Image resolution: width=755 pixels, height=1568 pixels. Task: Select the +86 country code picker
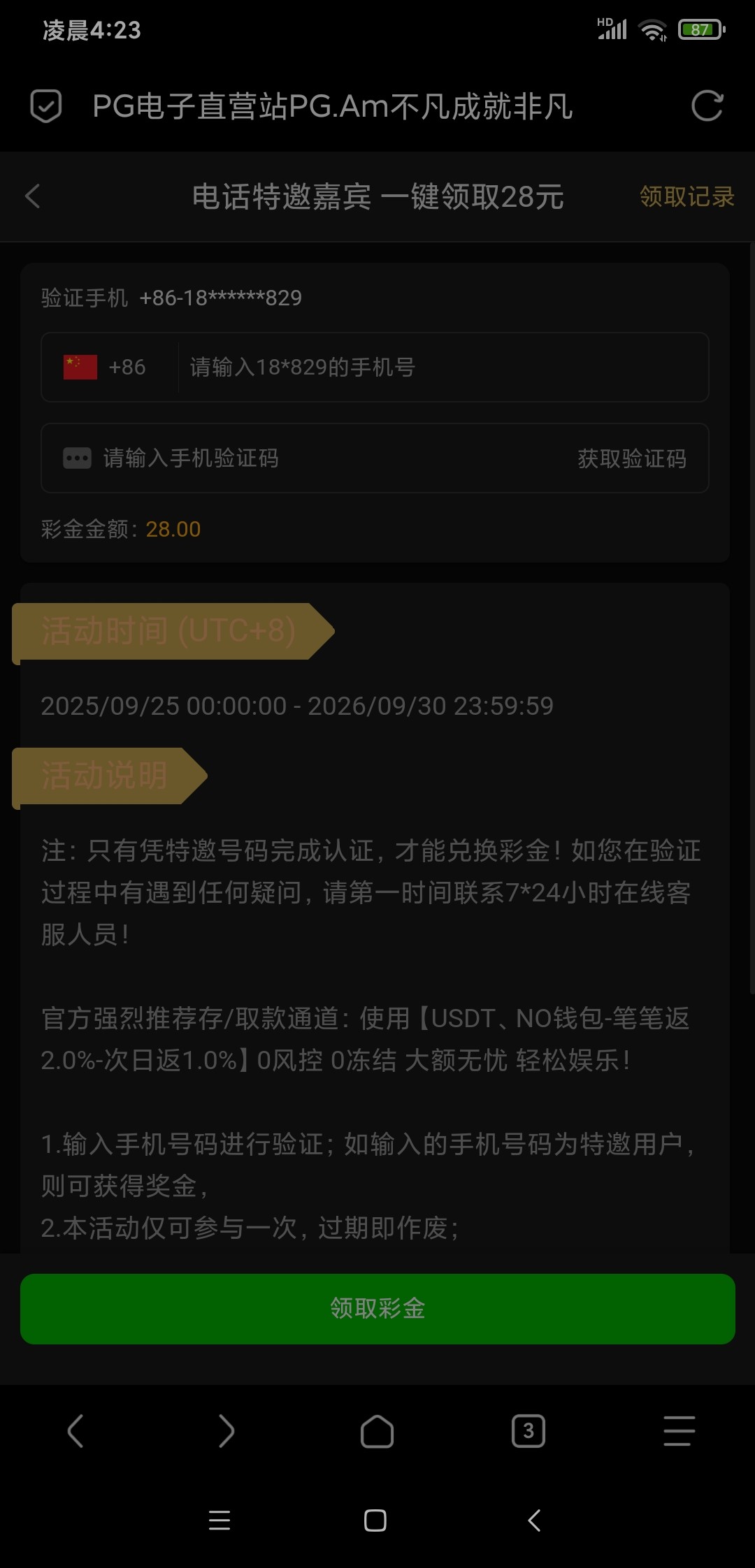pyautogui.click(x=105, y=367)
